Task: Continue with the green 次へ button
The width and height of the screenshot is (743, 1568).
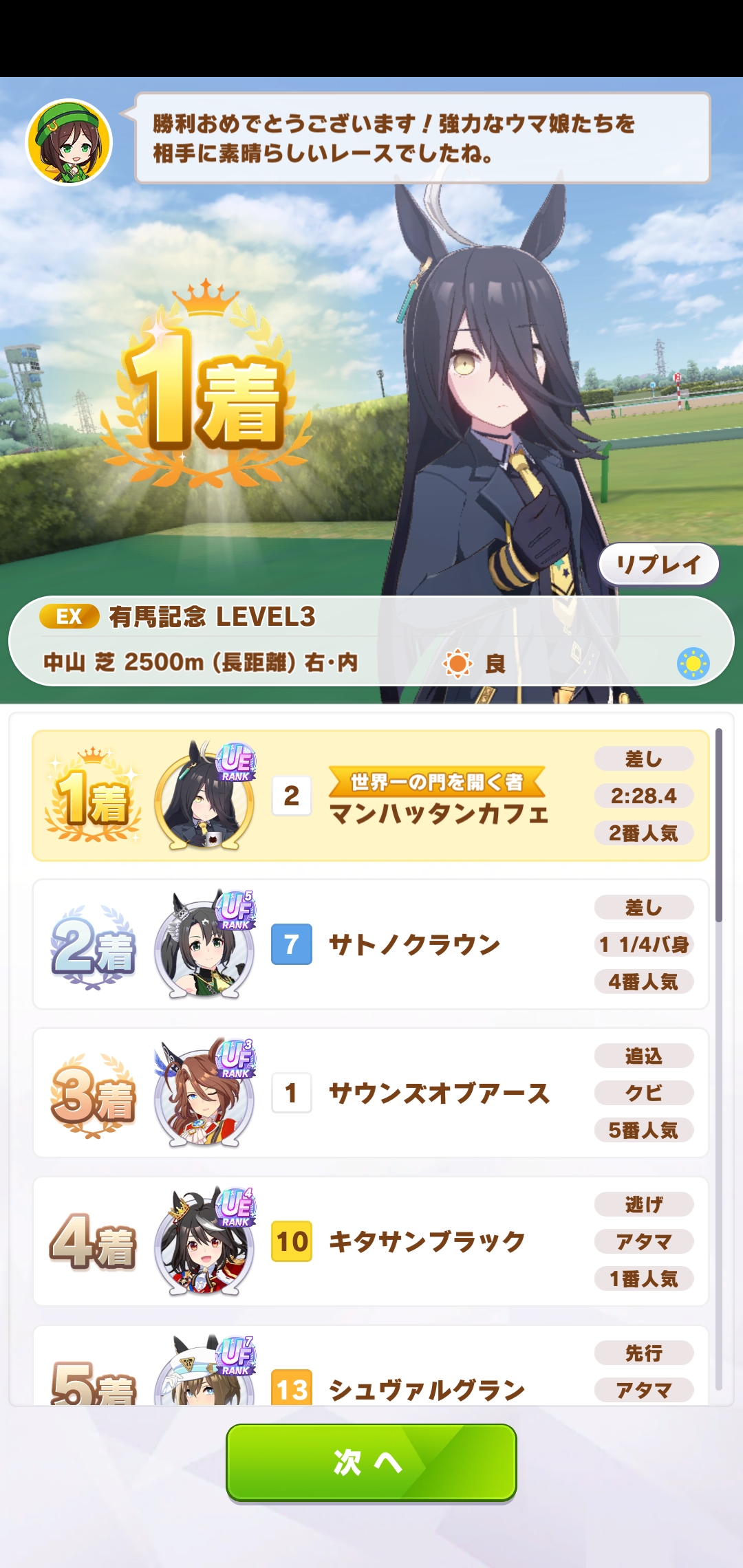Action: tap(371, 1462)
